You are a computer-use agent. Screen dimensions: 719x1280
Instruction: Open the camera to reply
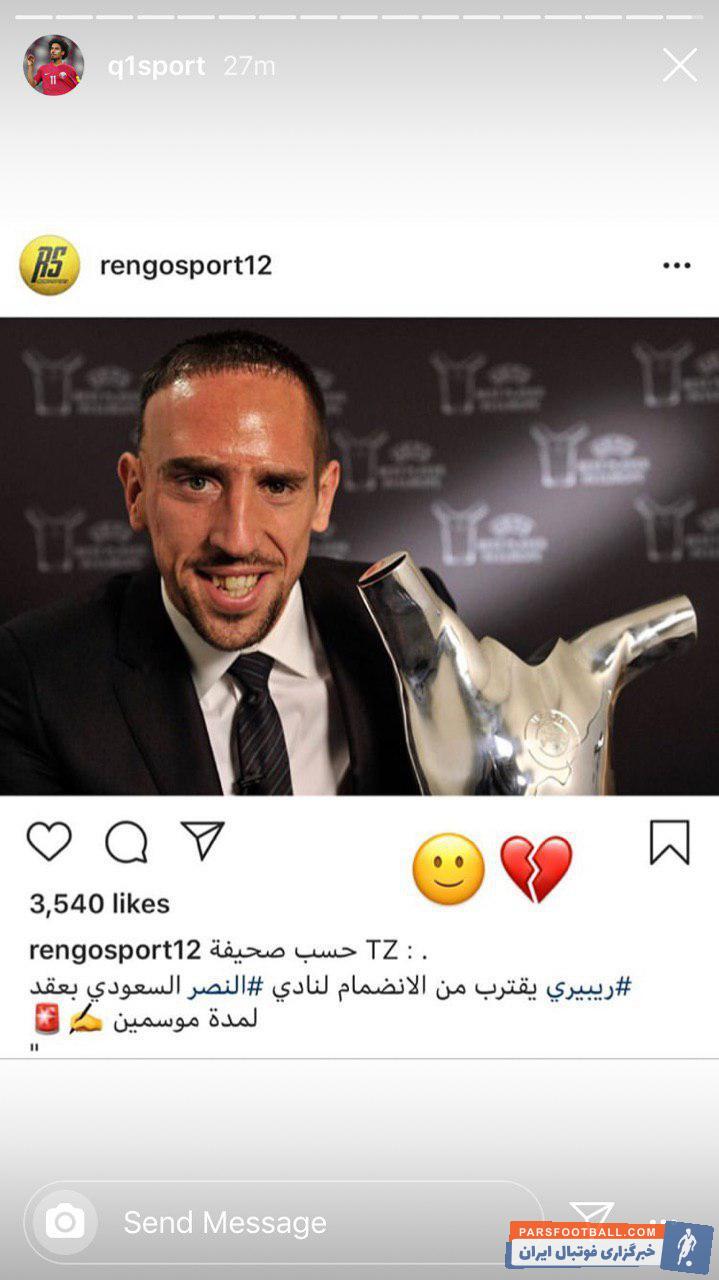[x=66, y=1221]
